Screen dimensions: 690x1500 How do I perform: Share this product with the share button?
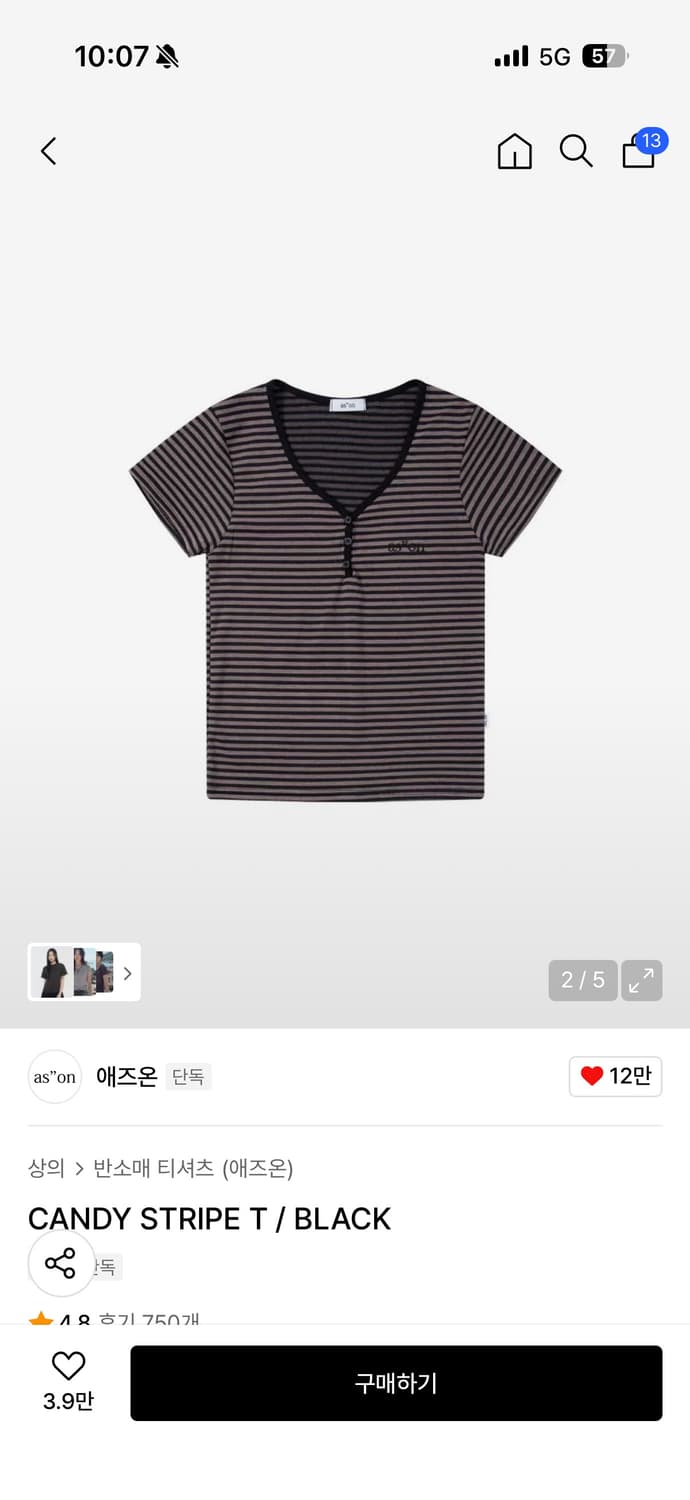point(61,1263)
